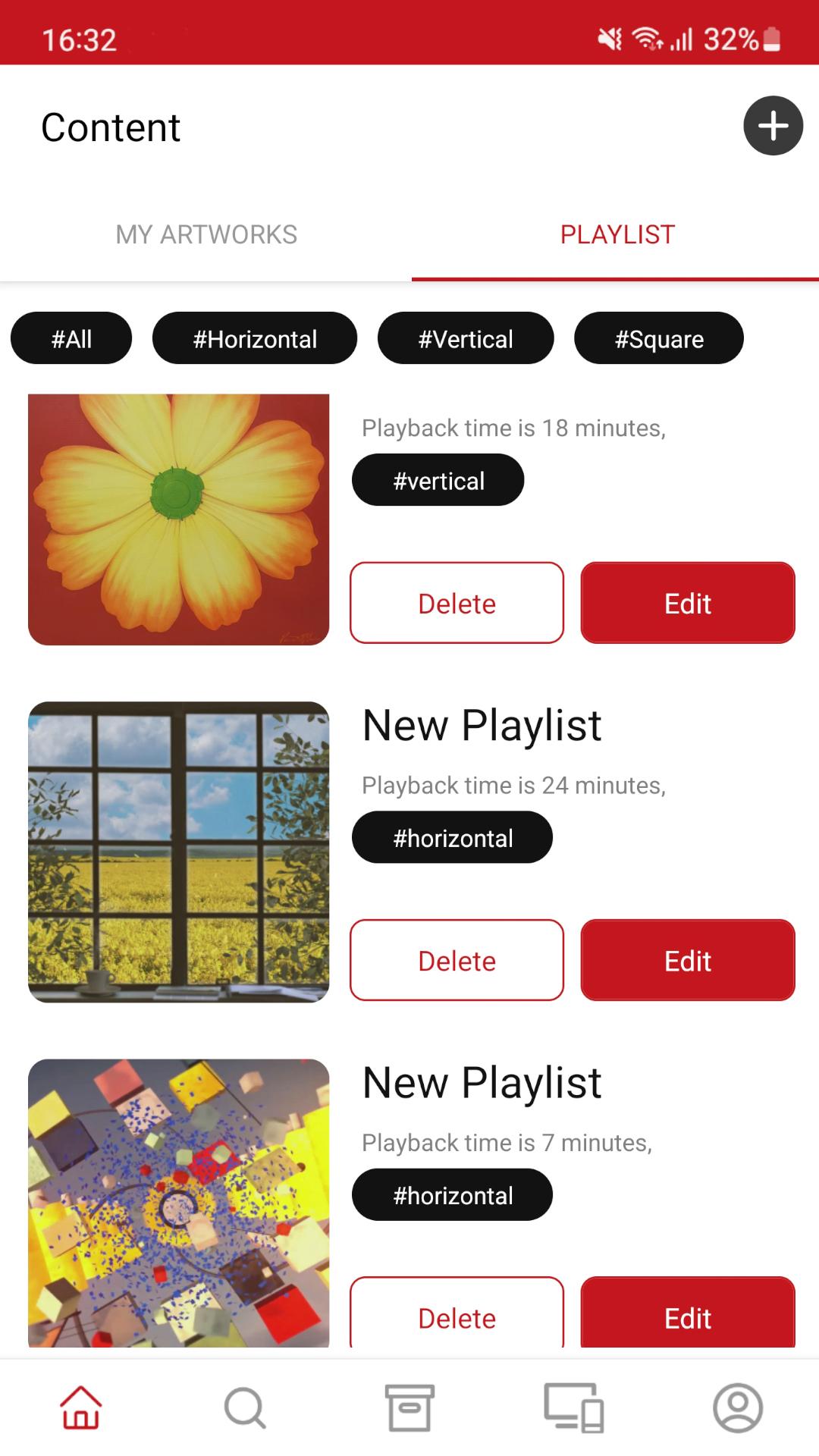Open the yellow flower playlist thumbnail
Image resolution: width=819 pixels, height=1456 pixels.
179,519
